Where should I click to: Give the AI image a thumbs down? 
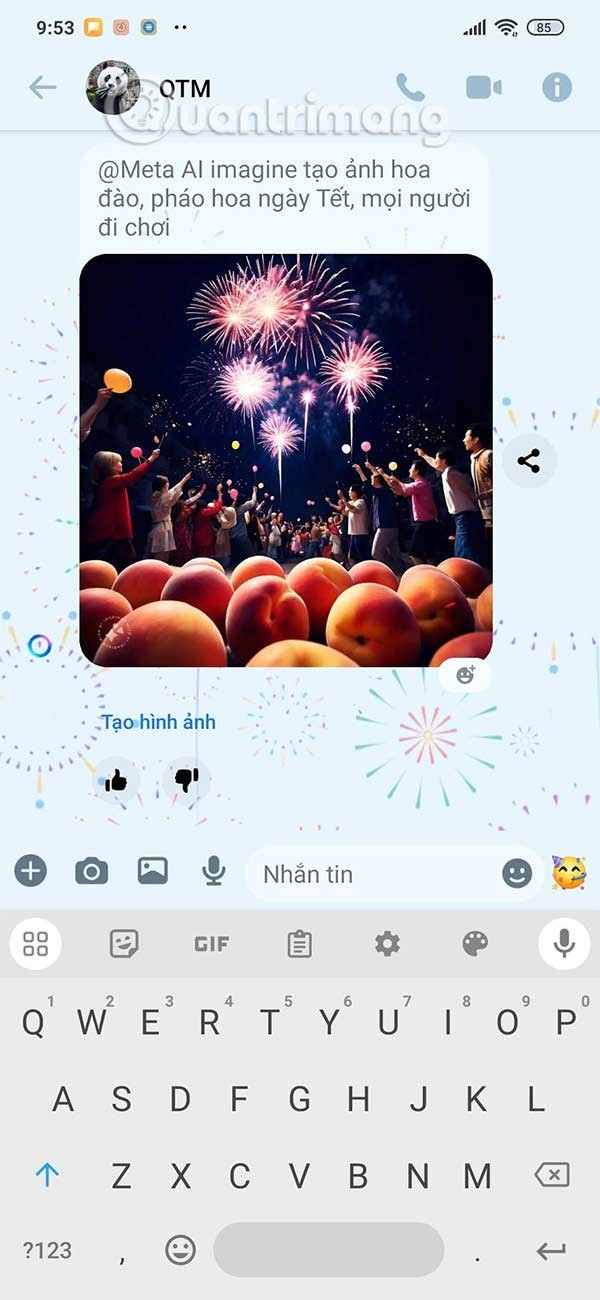tap(186, 780)
